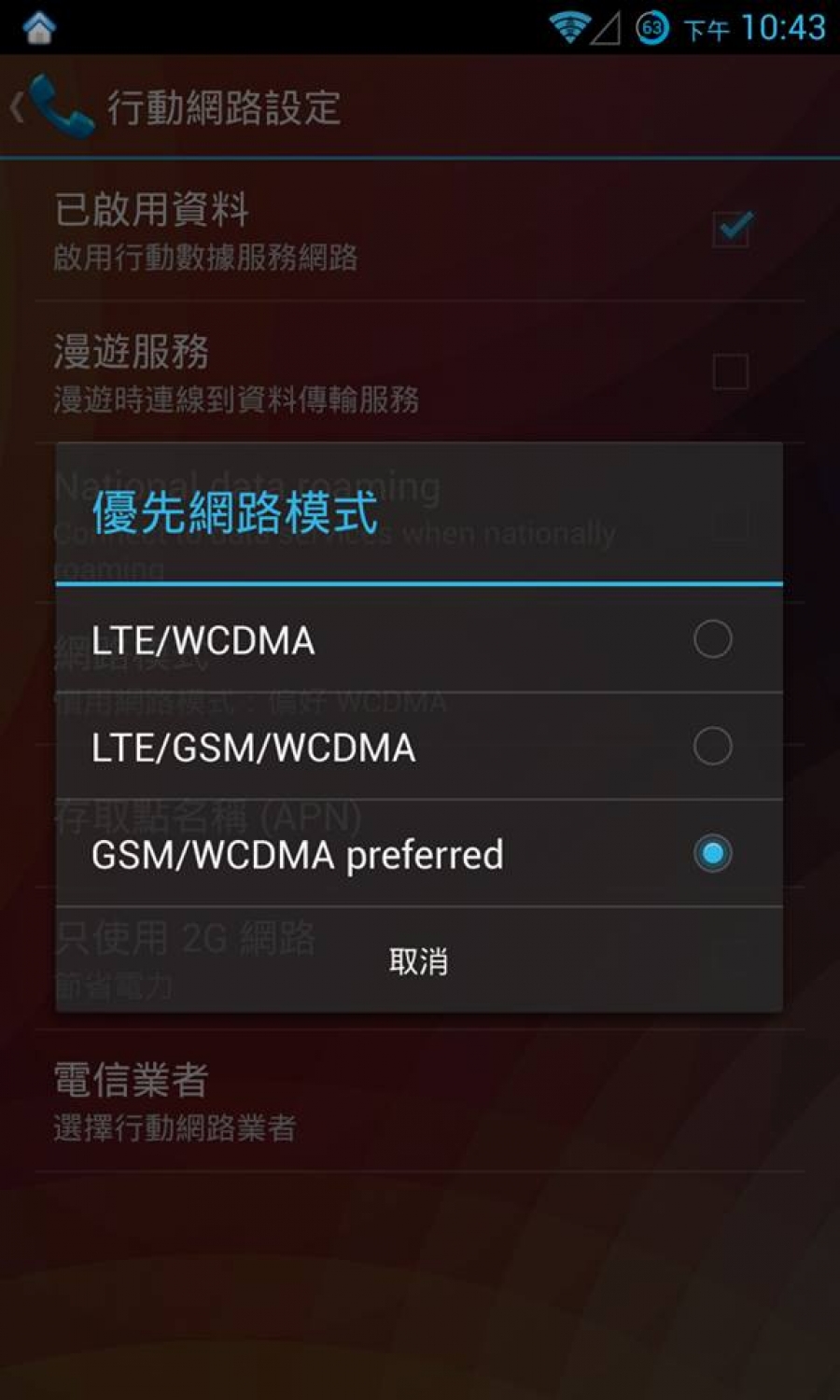Tap 取消 to cancel the dialog
This screenshot has width=840, height=1400.
point(419,960)
